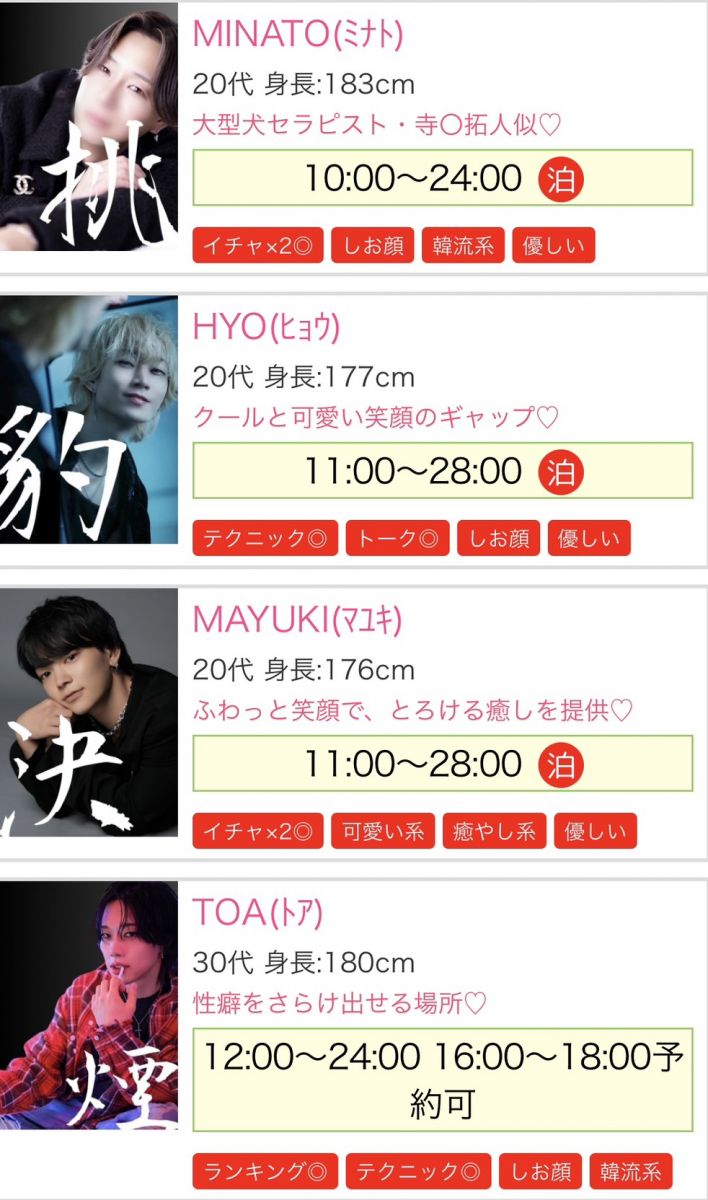Open the HYO(ヒョウ) name link
Image resolution: width=708 pixels, height=1200 pixels.
[x=266, y=327]
